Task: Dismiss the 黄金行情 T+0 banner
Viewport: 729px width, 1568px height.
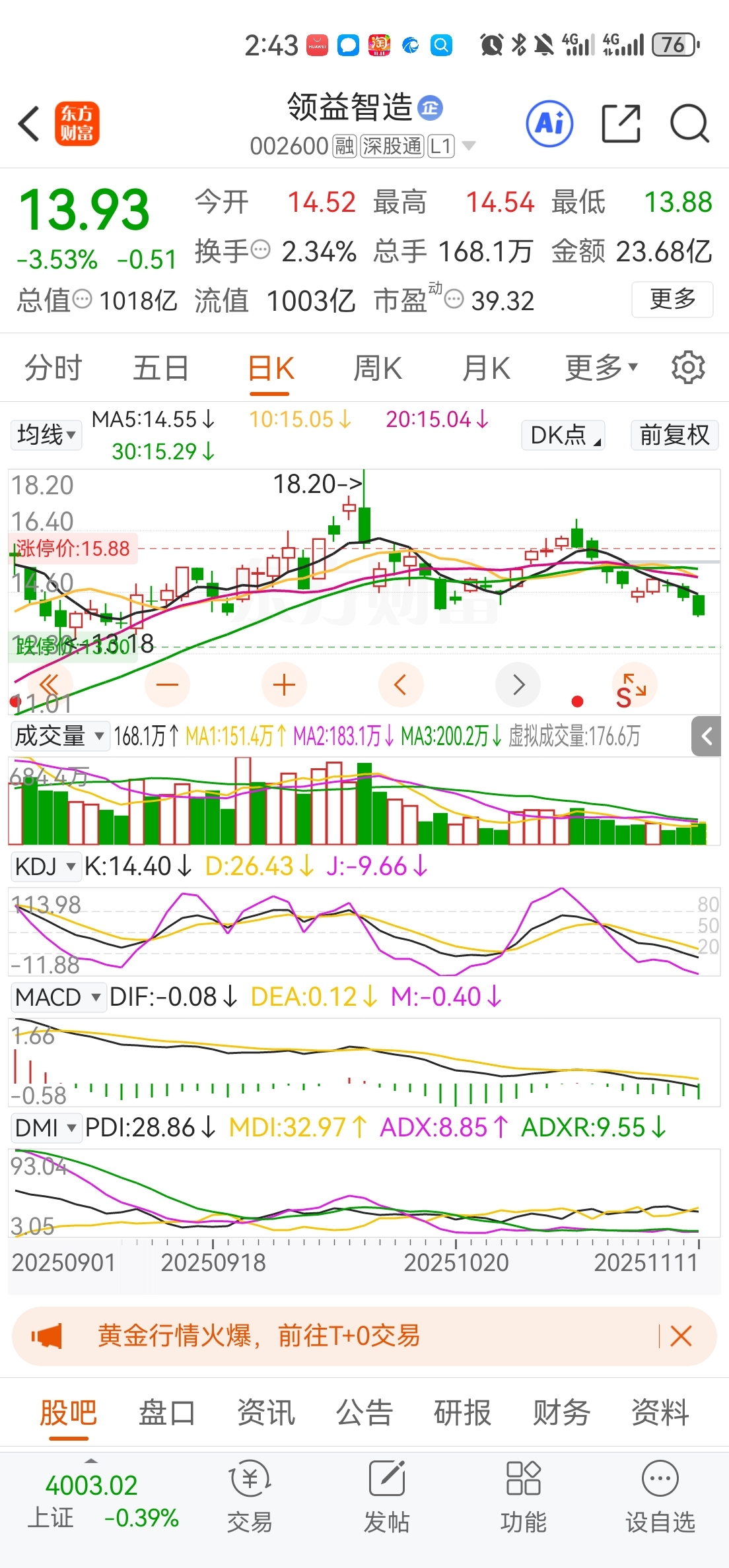Action: tap(681, 1336)
